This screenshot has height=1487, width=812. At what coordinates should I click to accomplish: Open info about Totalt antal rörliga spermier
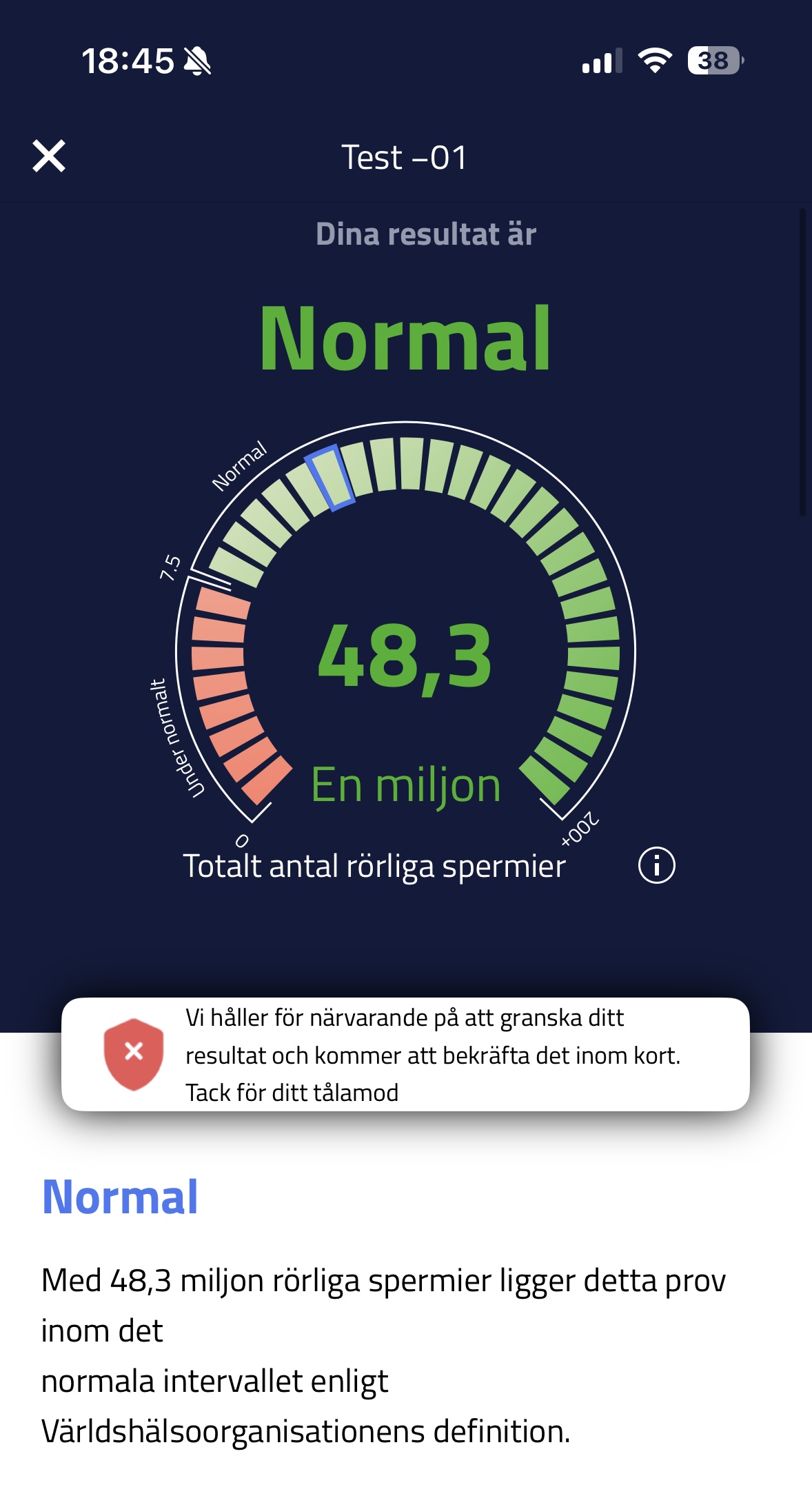[x=656, y=865]
